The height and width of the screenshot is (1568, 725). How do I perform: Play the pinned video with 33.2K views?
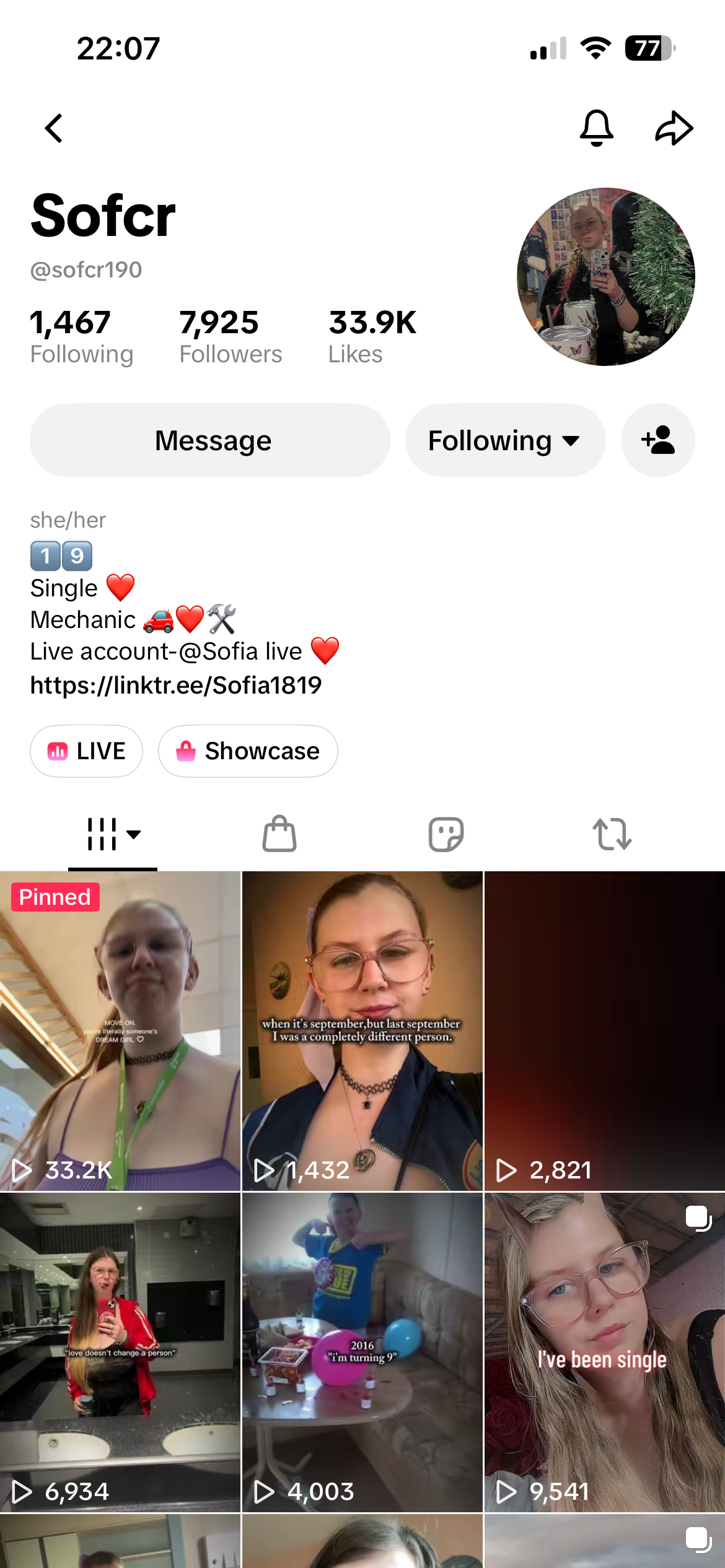[120, 1031]
